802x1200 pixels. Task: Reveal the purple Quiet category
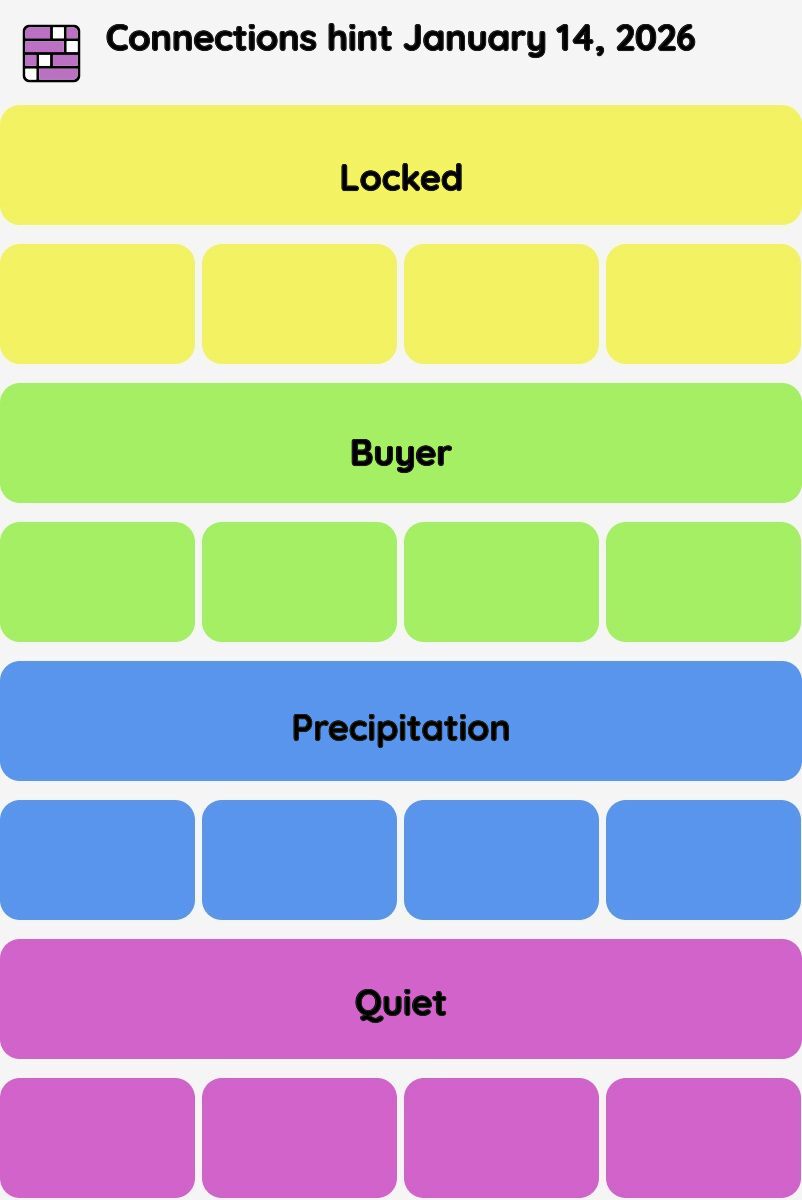[x=401, y=999]
